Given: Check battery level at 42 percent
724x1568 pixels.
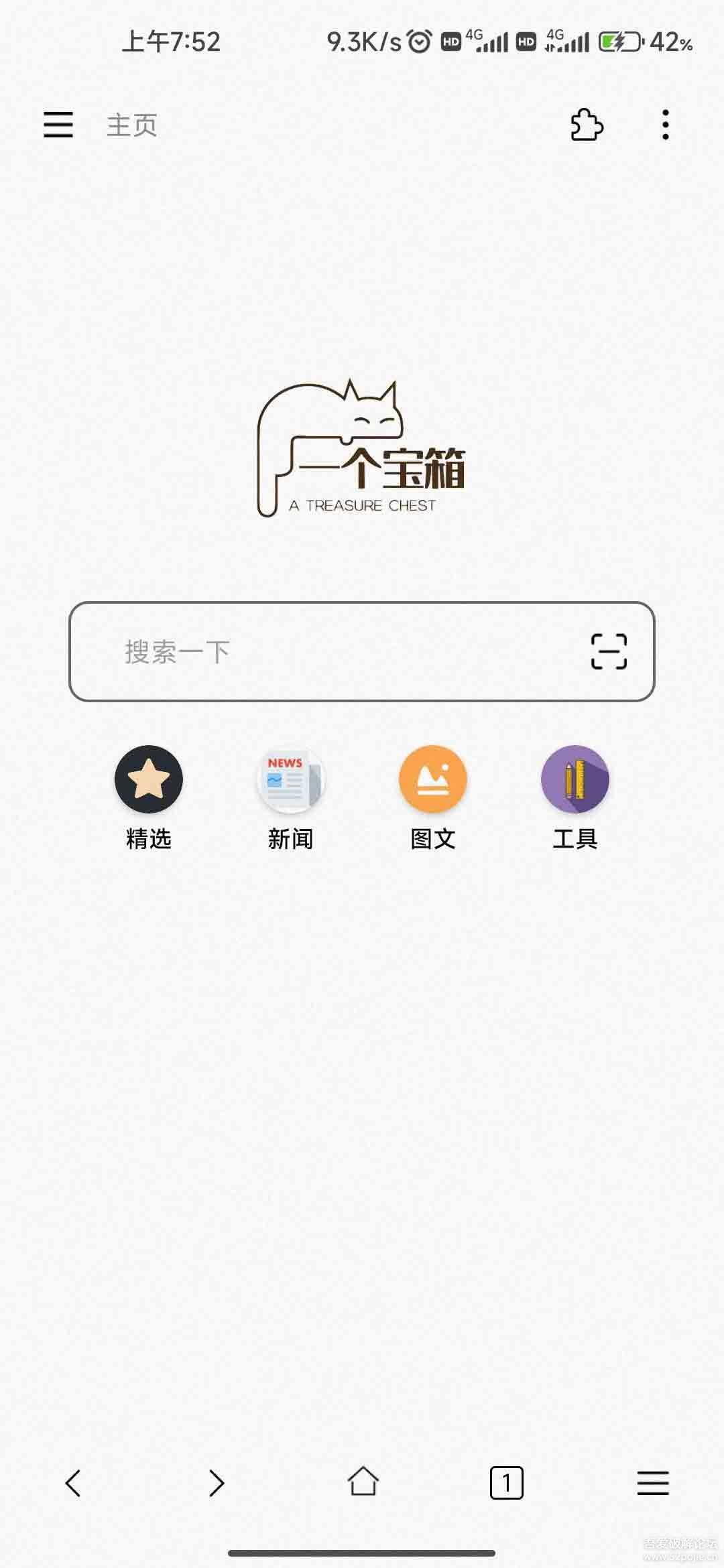Looking at the screenshot, I should (668, 42).
